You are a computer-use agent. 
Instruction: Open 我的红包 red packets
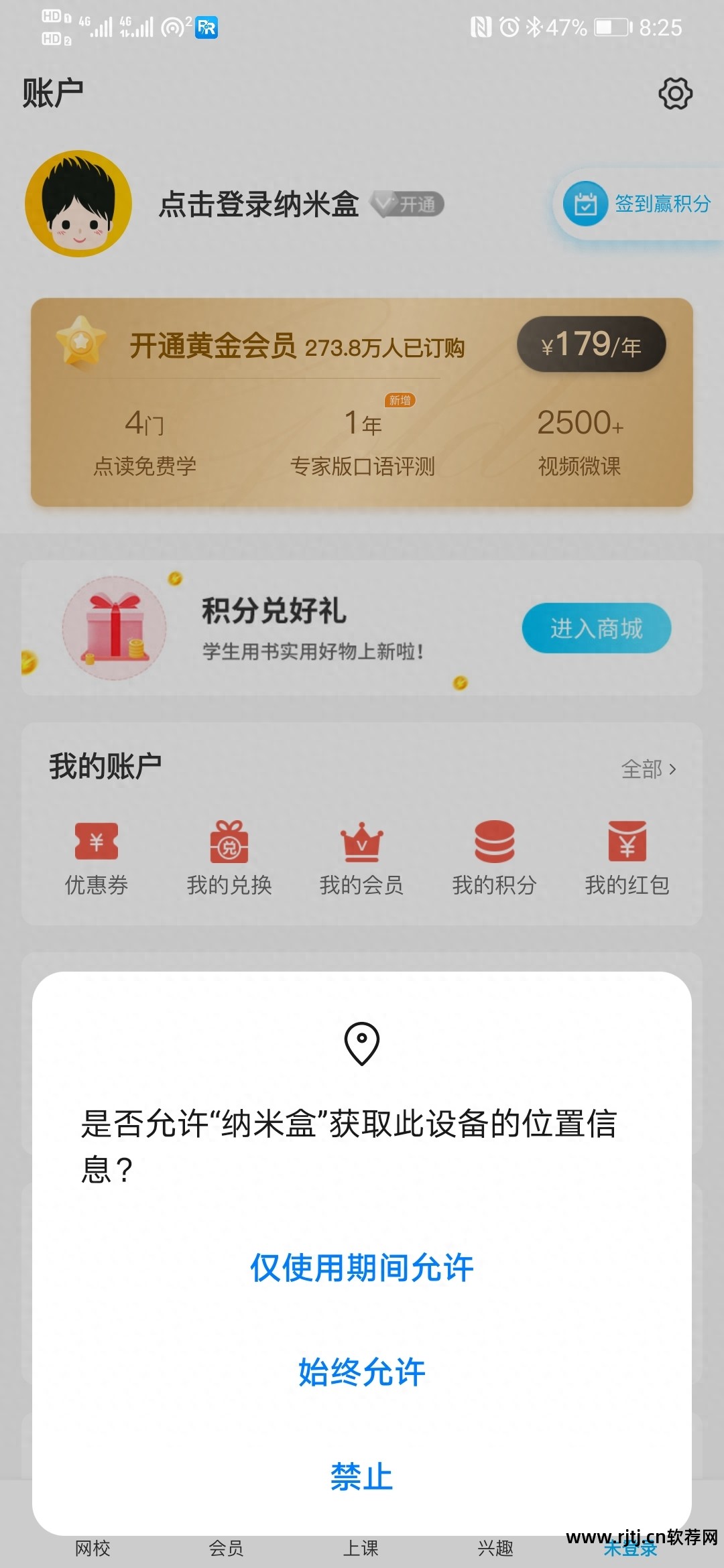(x=627, y=858)
